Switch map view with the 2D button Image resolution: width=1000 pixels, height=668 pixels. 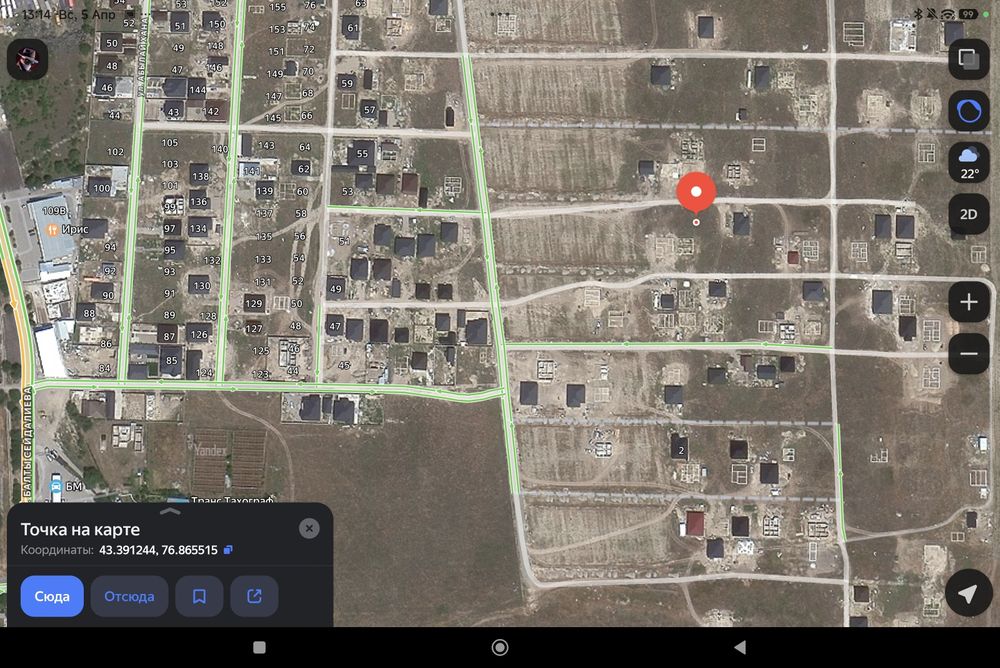(968, 214)
